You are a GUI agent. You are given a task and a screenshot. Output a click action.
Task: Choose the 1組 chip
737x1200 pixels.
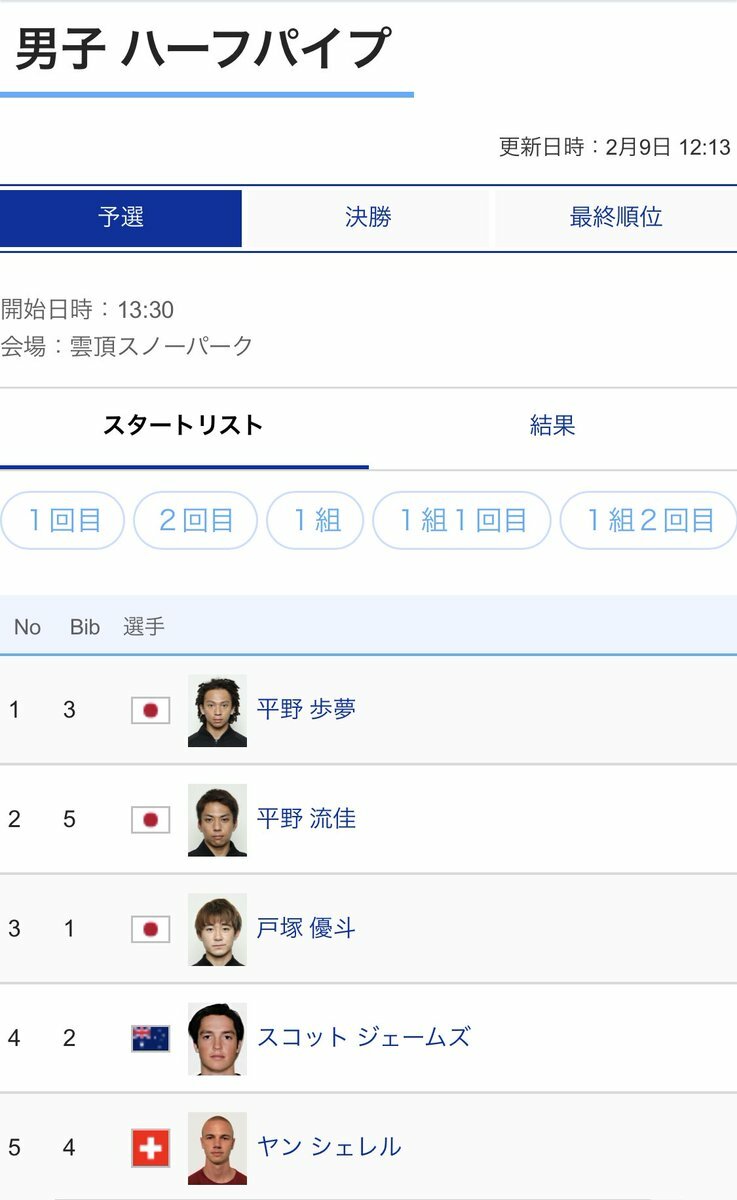316,520
